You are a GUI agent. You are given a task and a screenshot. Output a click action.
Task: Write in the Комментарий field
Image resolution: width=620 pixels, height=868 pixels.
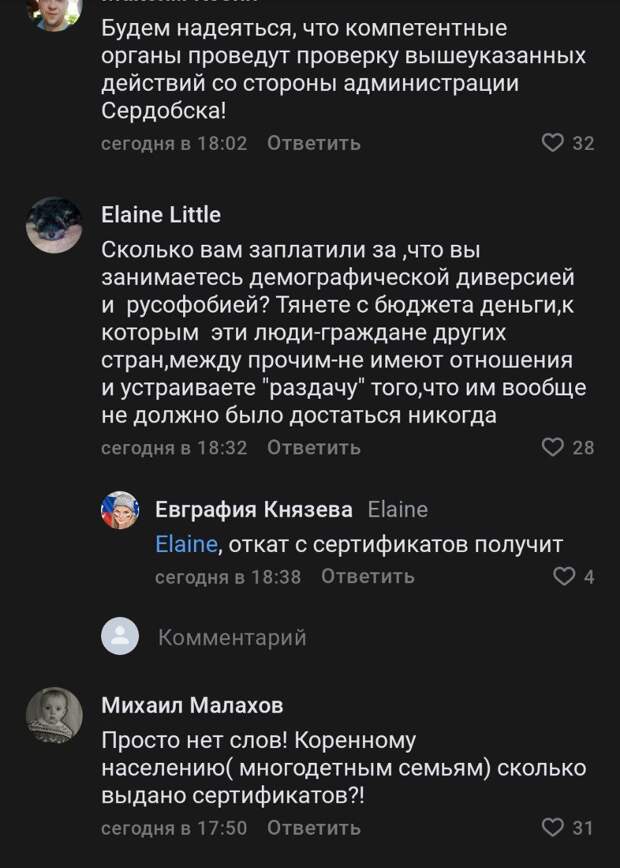[x=232, y=637]
